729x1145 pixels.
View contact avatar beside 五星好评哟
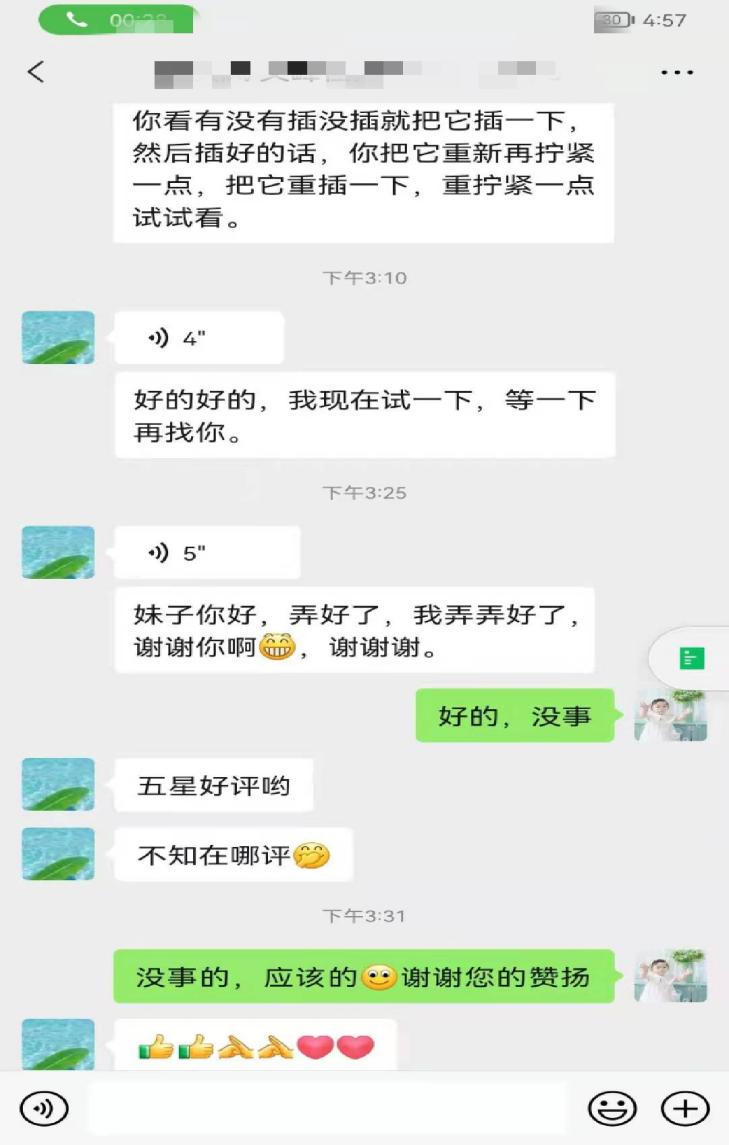tap(58, 785)
